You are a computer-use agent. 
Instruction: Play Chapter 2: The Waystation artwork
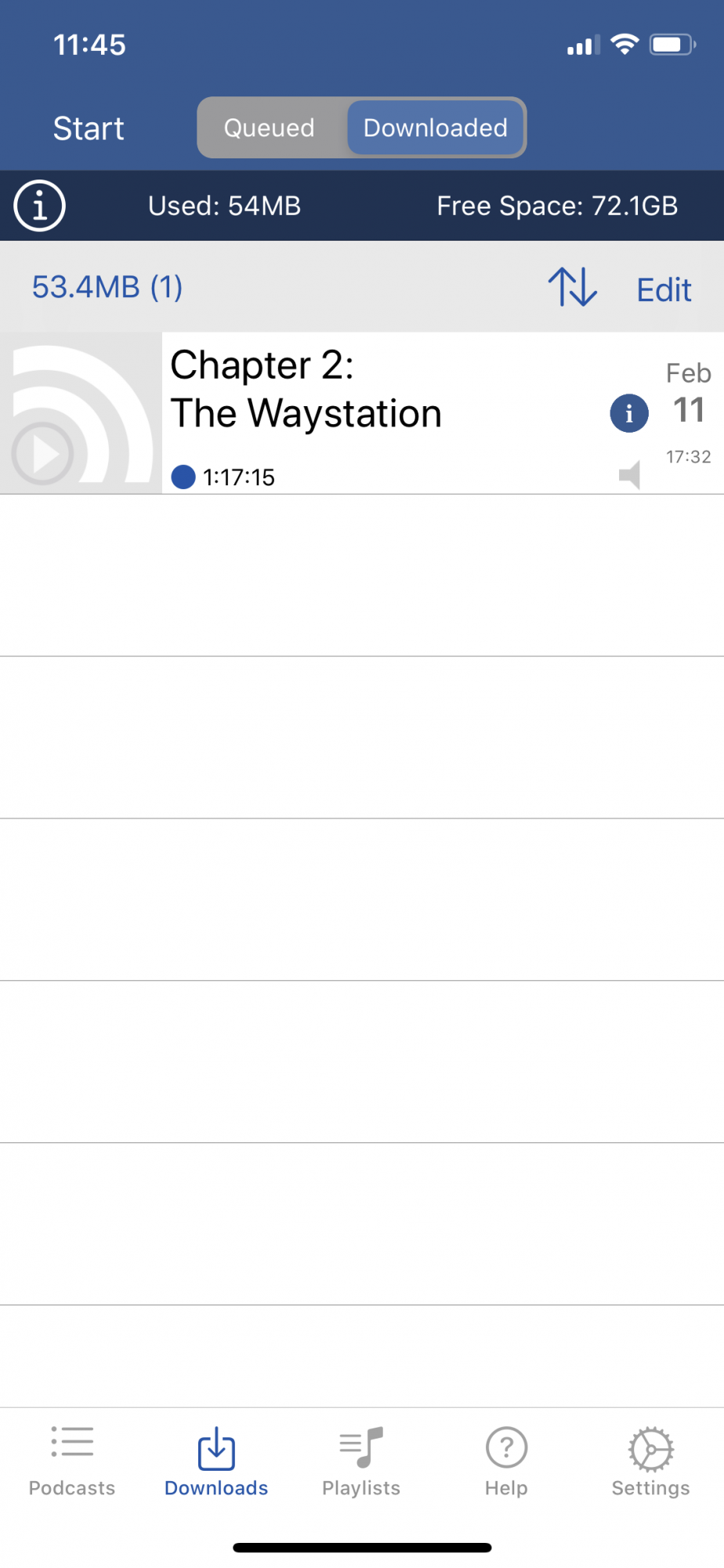tap(44, 453)
